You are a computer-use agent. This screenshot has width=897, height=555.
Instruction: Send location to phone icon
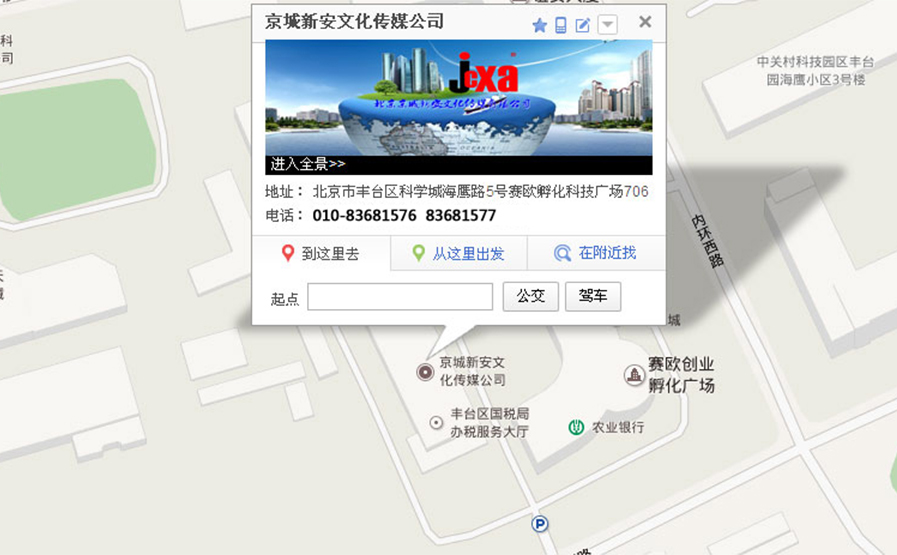tap(561, 25)
